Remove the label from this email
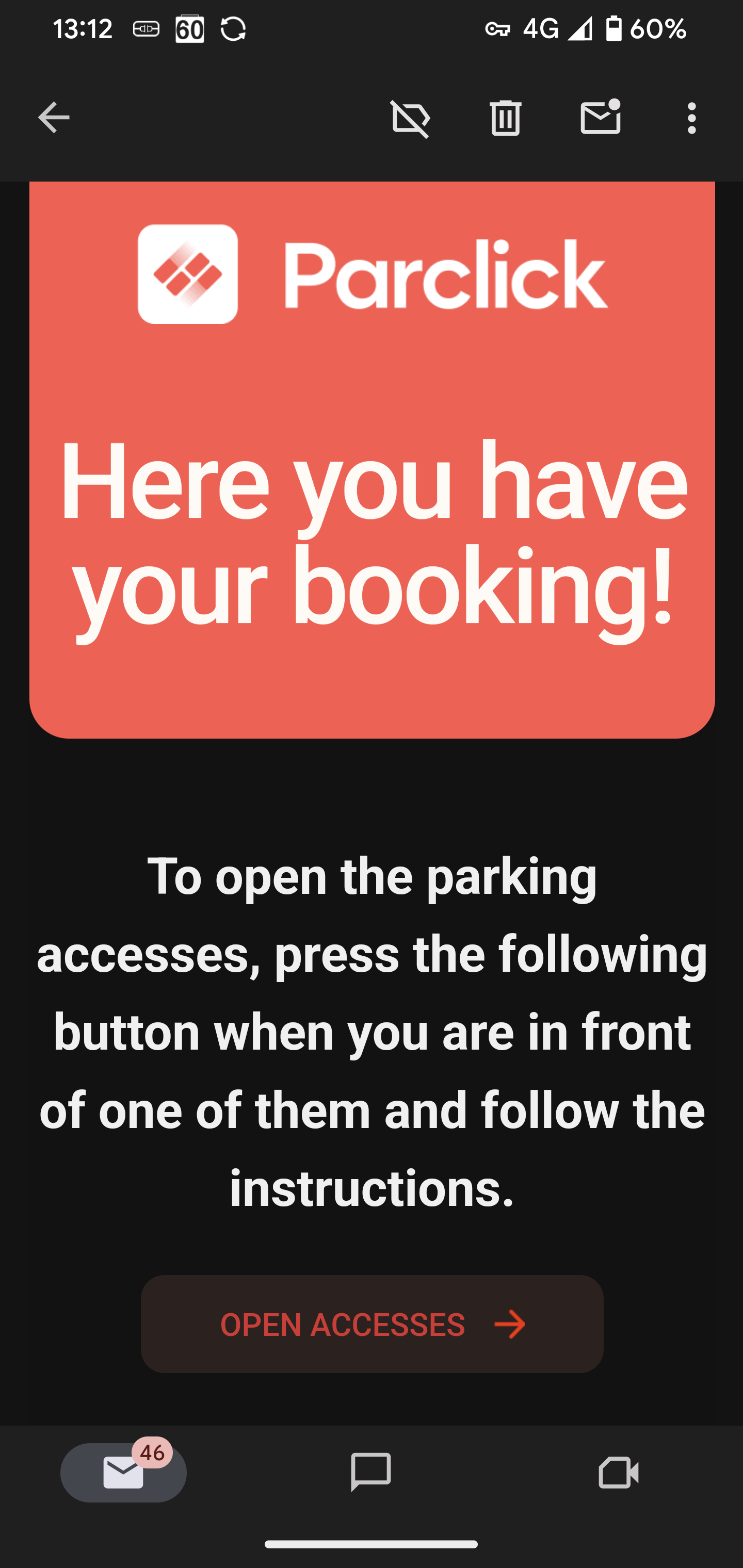 (x=411, y=118)
